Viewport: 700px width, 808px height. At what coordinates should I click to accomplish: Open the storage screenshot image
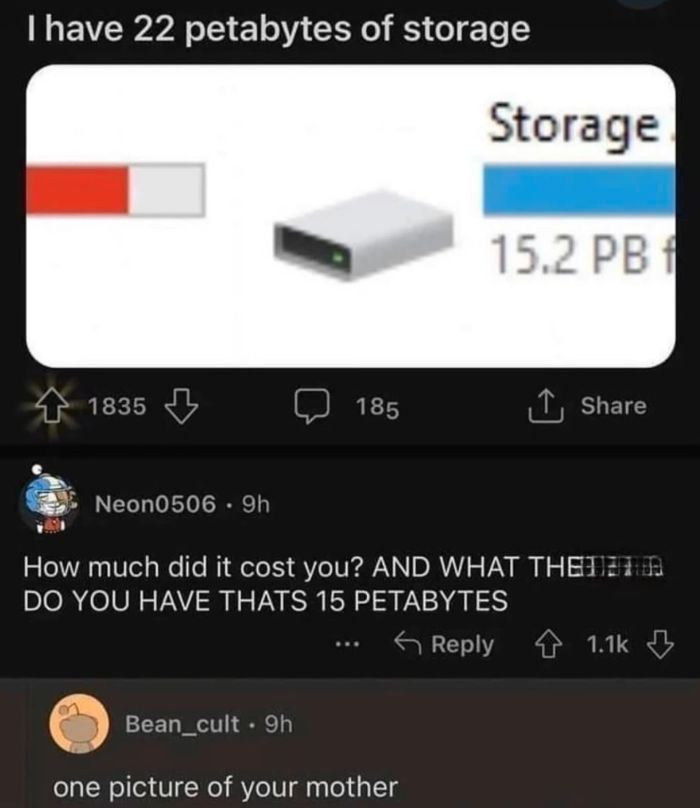[350, 215]
